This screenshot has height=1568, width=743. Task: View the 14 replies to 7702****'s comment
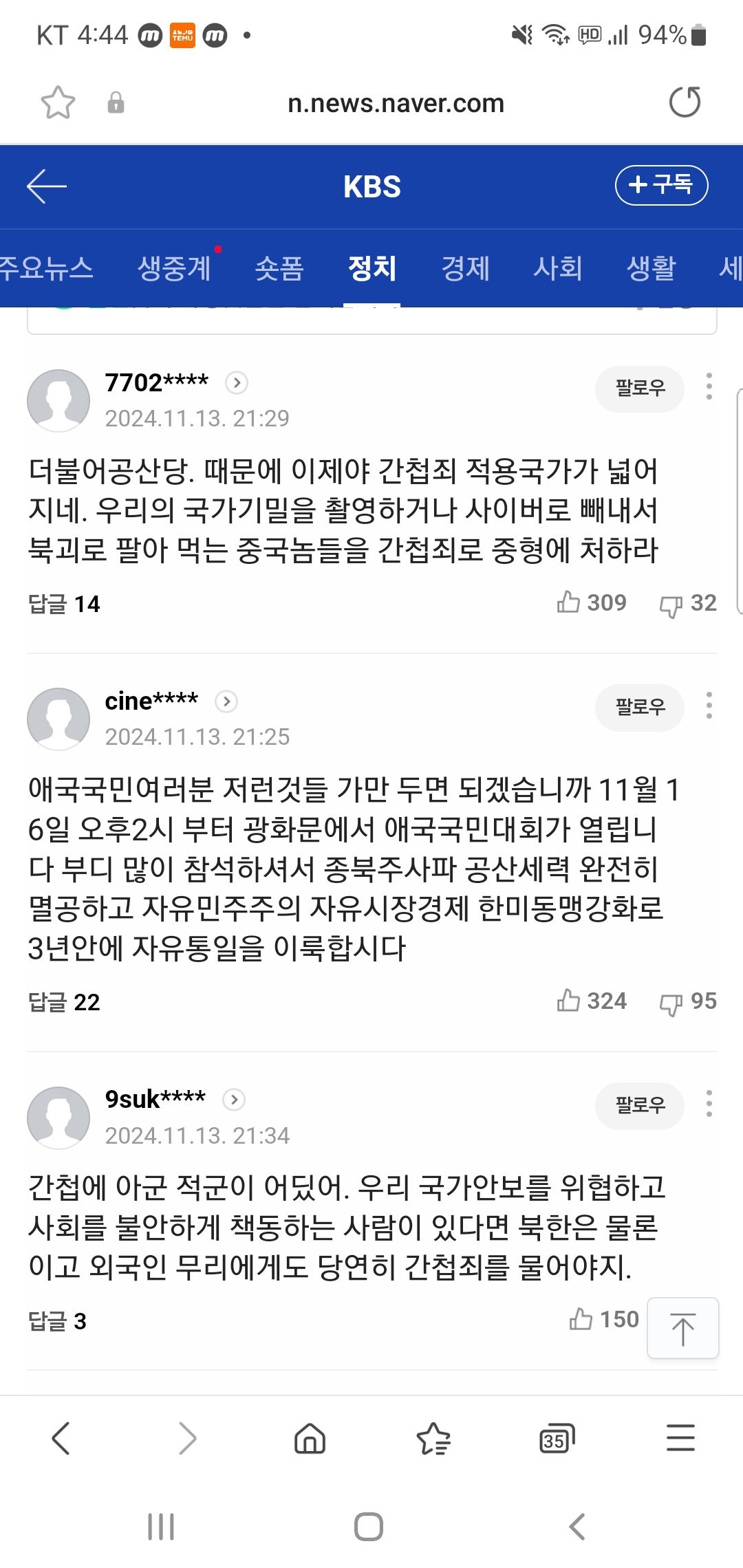click(x=64, y=604)
